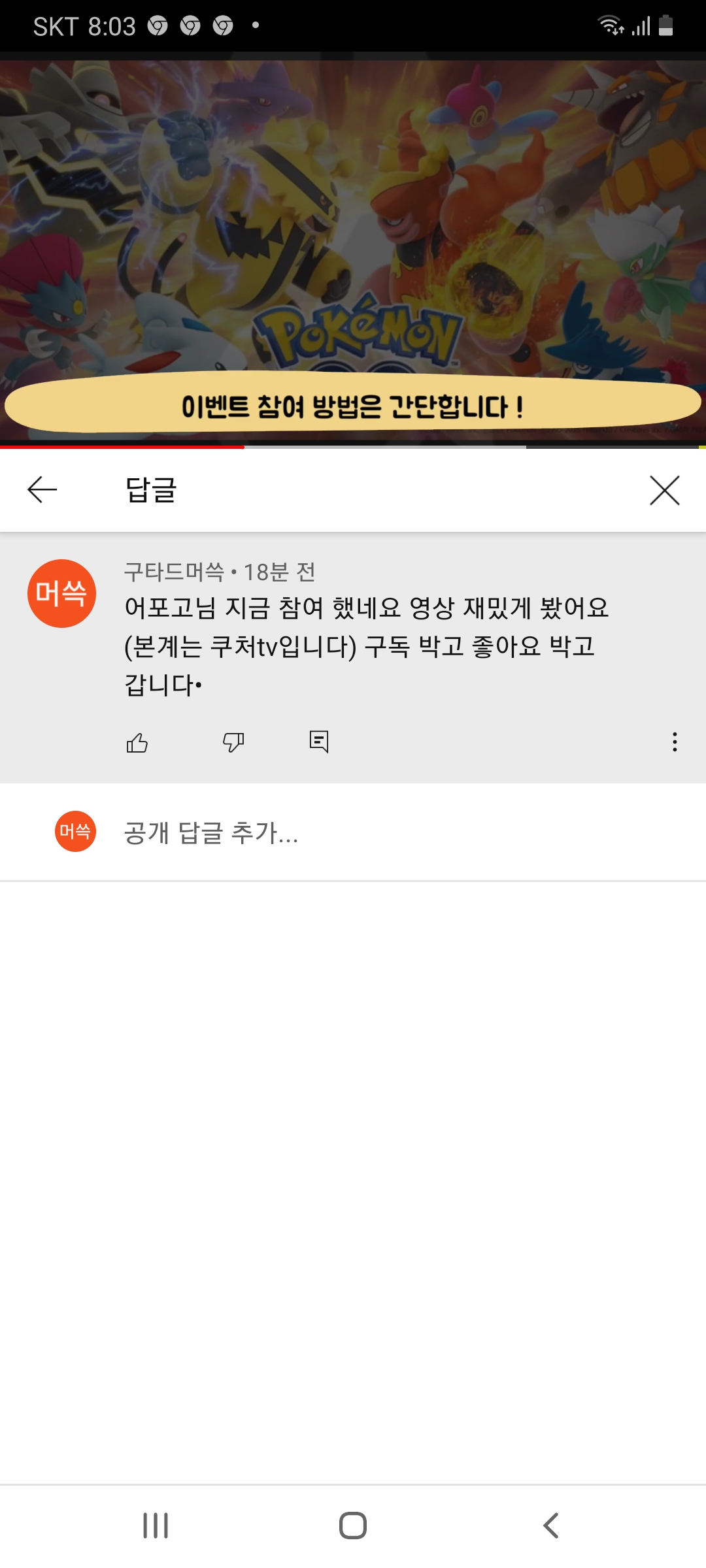The height and width of the screenshot is (1568, 706).
Task: Dislike 구타드머쓱's comment
Action: click(x=233, y=742)
